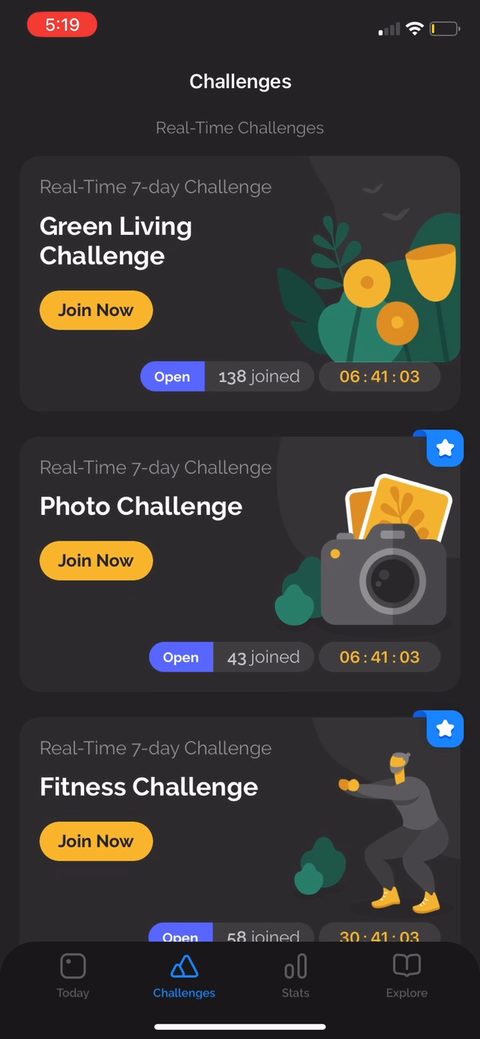Viewport: 480px width, 1039px height.
Task: Switch to the Today tab
Action: [73, 975]
